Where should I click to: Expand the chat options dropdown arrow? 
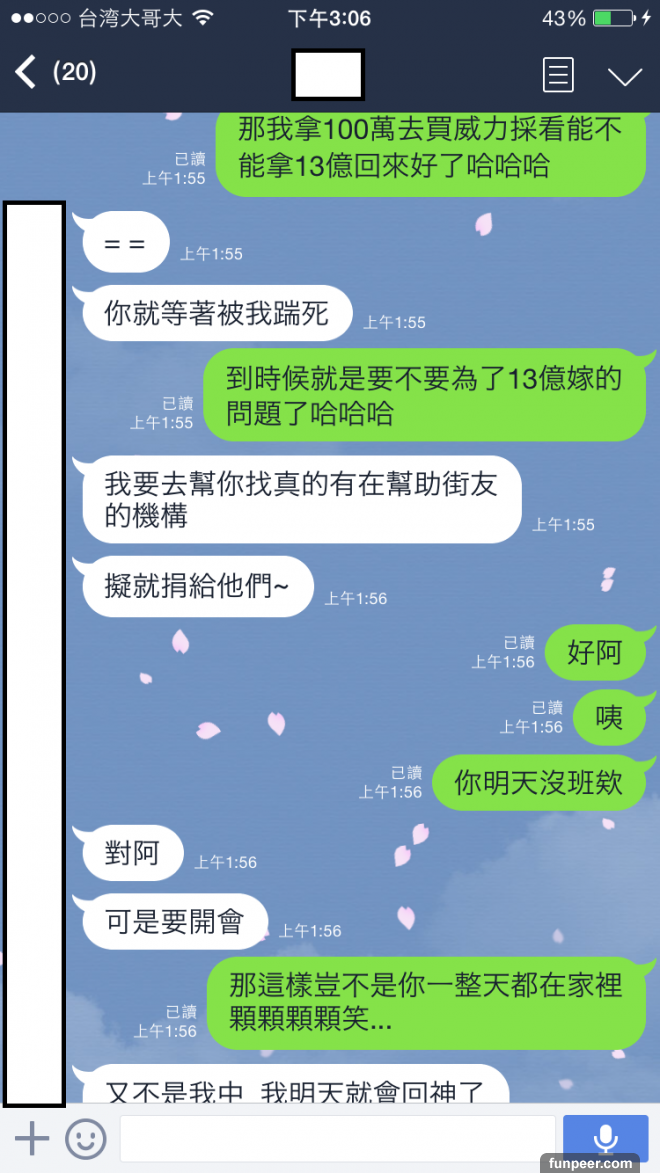point(625,76)
